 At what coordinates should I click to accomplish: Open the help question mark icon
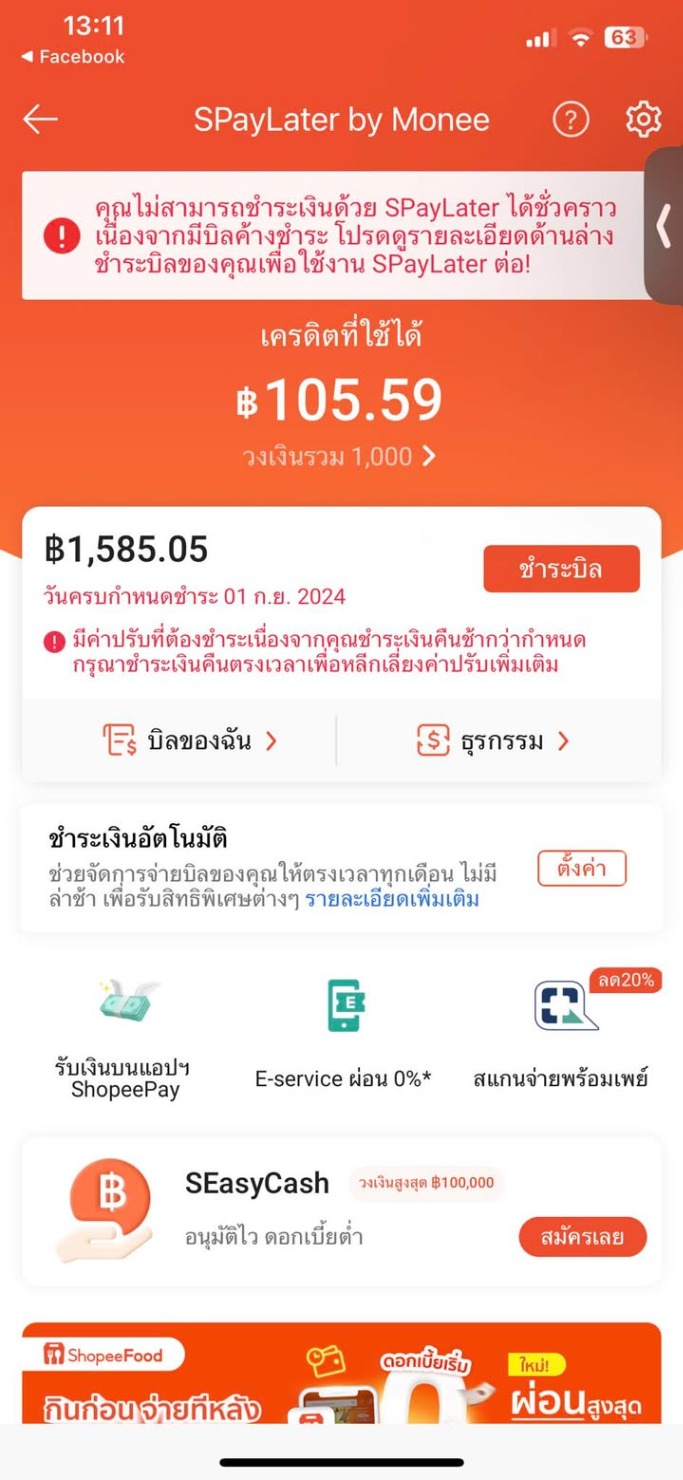click(571, 120)
